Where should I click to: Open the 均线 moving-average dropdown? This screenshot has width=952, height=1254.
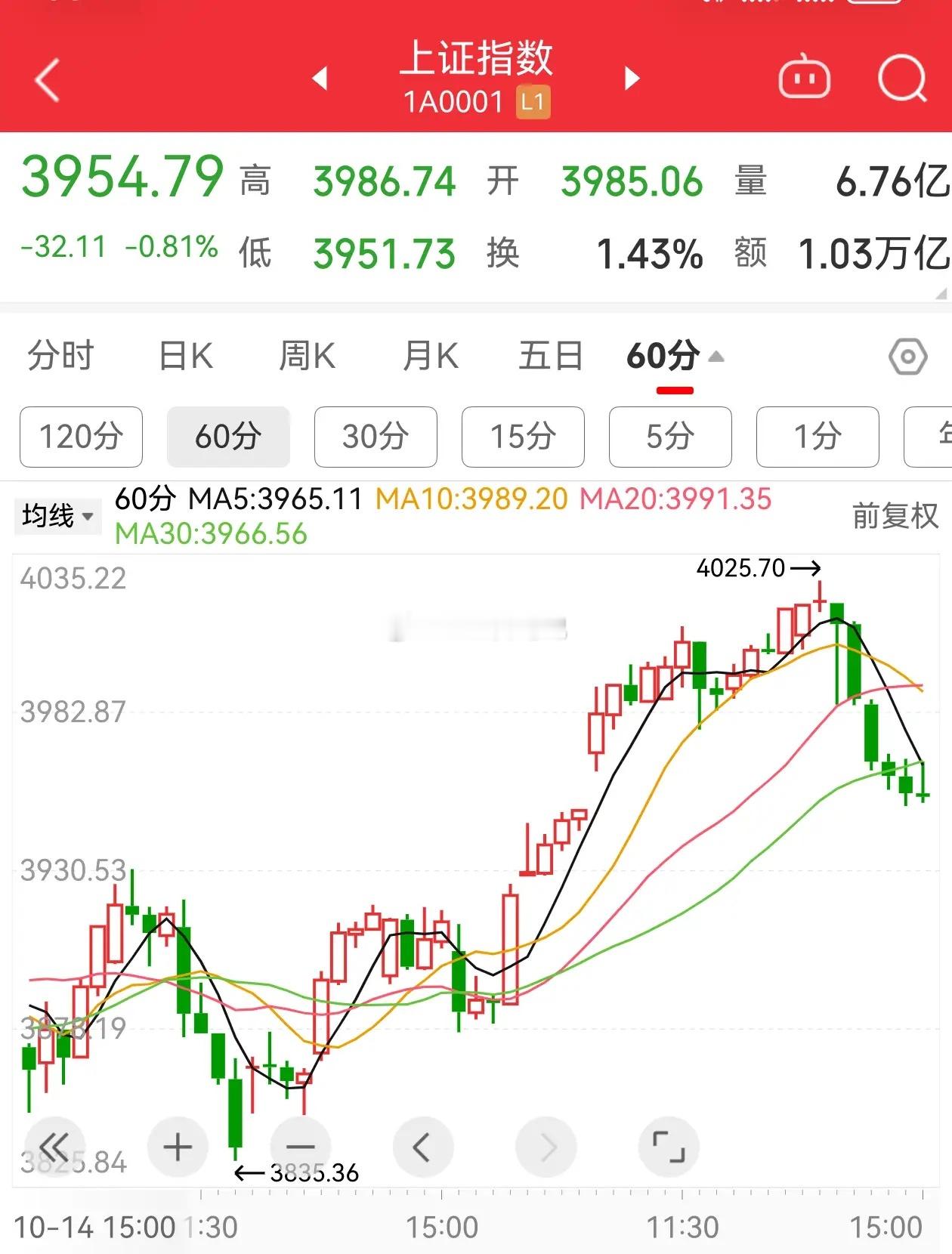[x=58, y=515]
